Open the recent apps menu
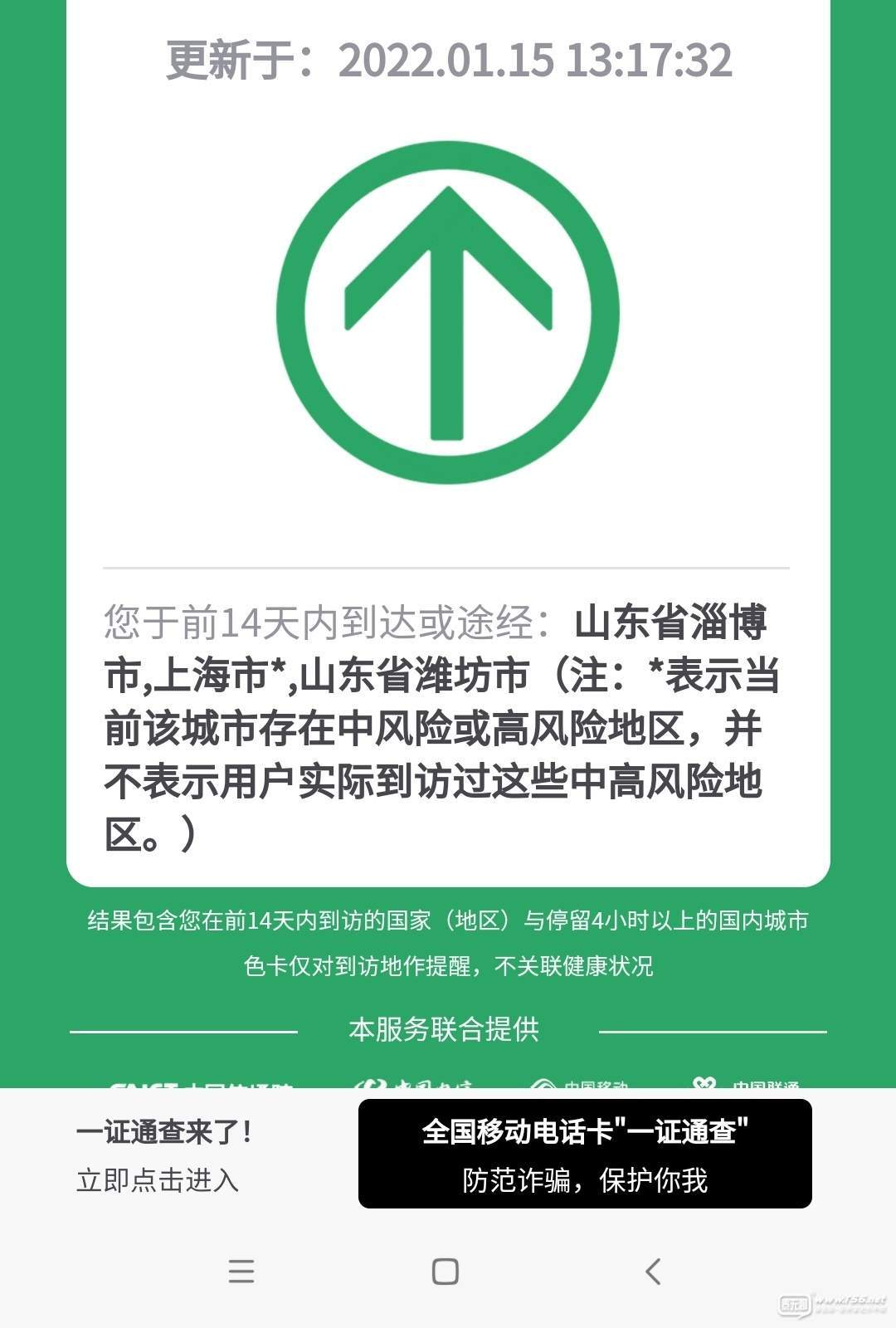This screenshot has width=896, height=1328. (x=241, y=1271)
